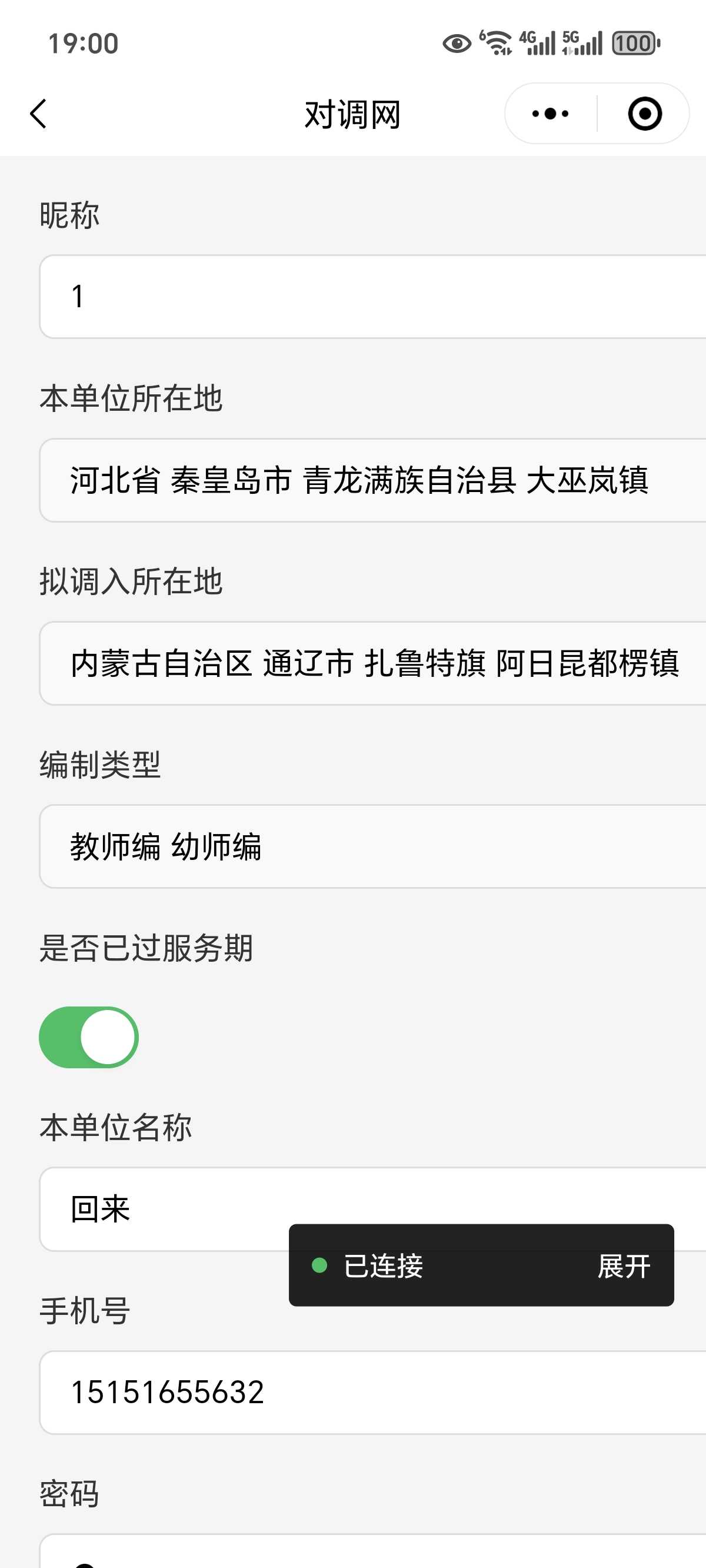Open the mini program's three-dot menu

coord(550,114)
